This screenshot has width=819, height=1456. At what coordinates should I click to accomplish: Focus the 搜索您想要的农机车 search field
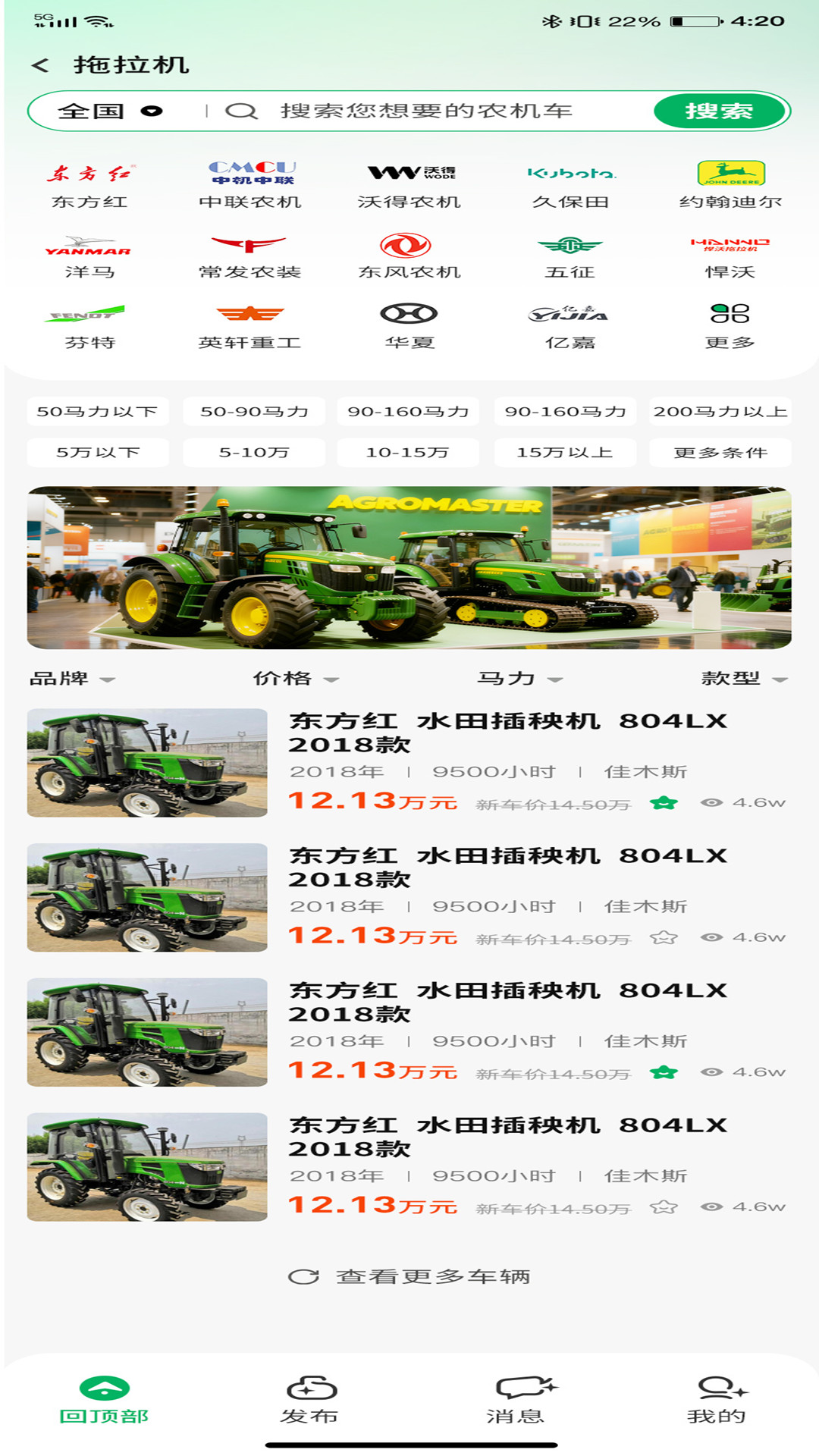pyautogui.click(x=426, y=111)
